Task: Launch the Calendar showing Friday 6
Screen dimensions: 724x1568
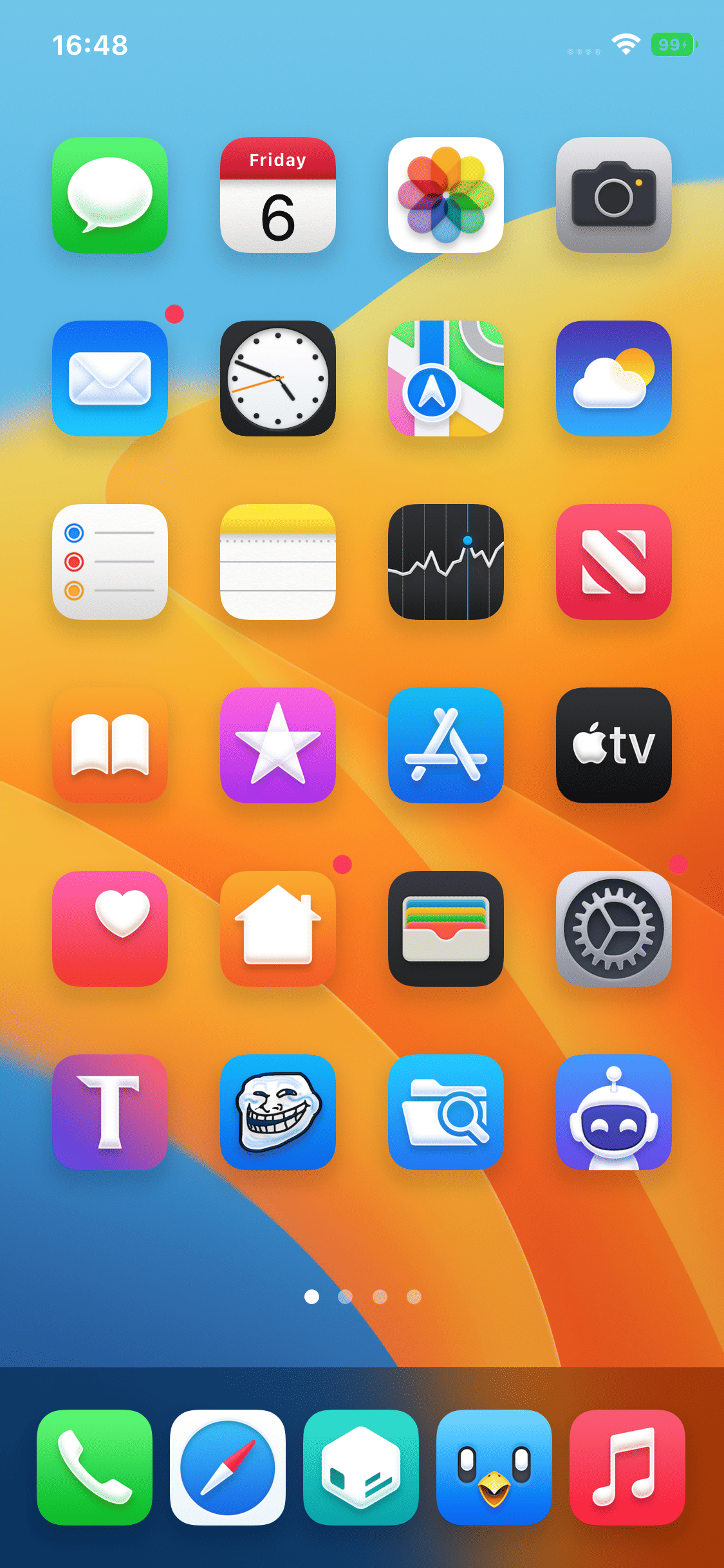Action: (x=278, y=195)
